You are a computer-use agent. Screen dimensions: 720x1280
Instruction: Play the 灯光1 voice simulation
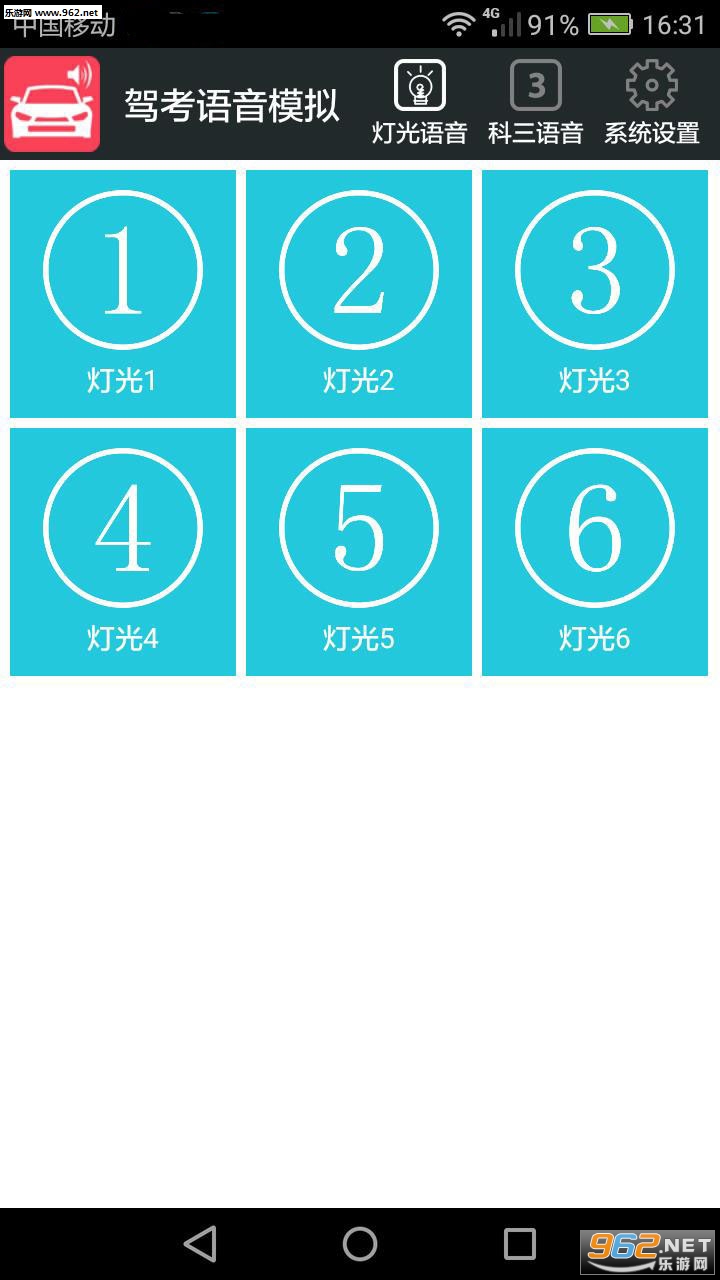[123, 294]
